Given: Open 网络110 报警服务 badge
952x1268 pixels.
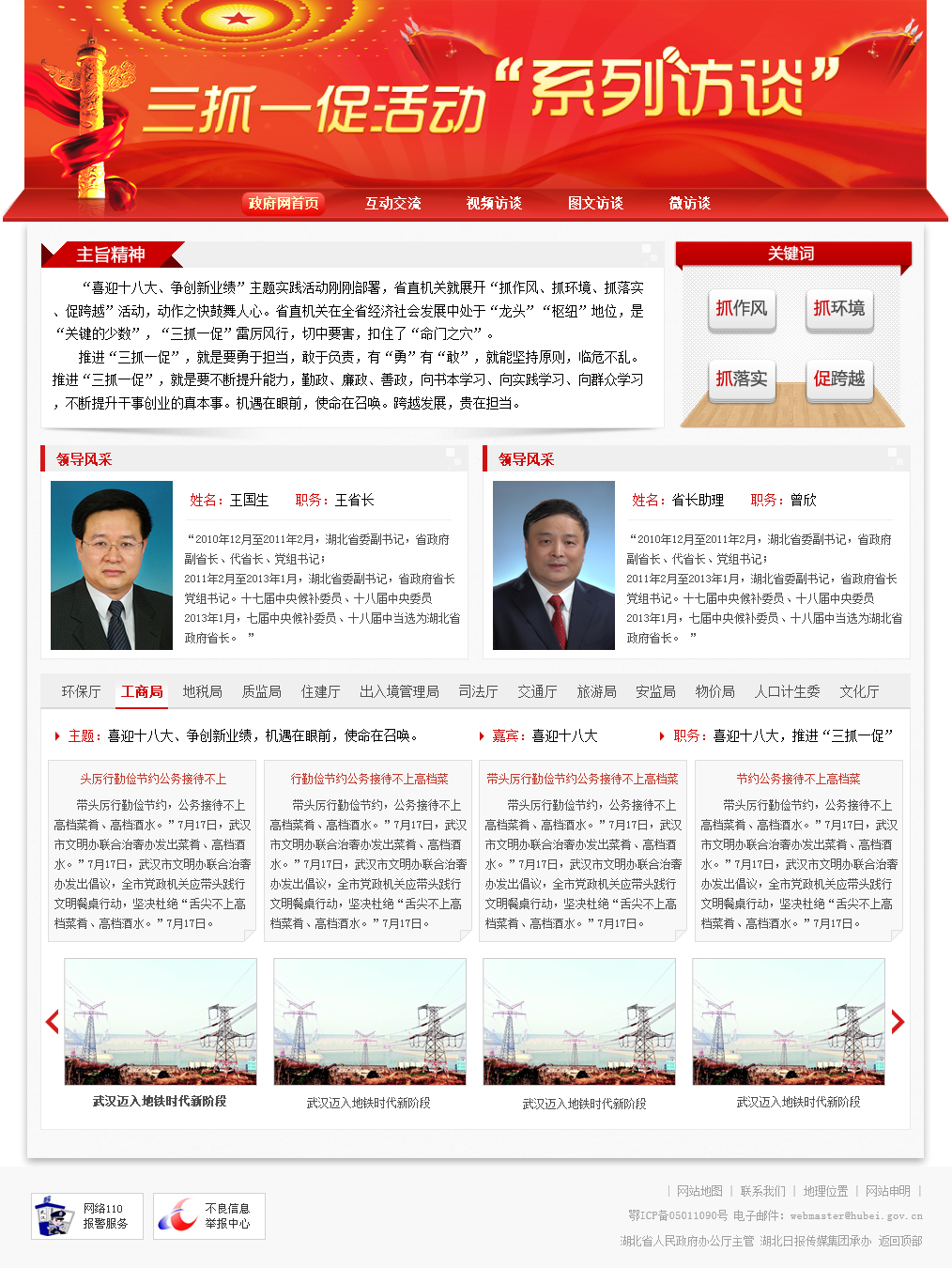Looking at the screenshot, I should click(x=87, y=1216).
